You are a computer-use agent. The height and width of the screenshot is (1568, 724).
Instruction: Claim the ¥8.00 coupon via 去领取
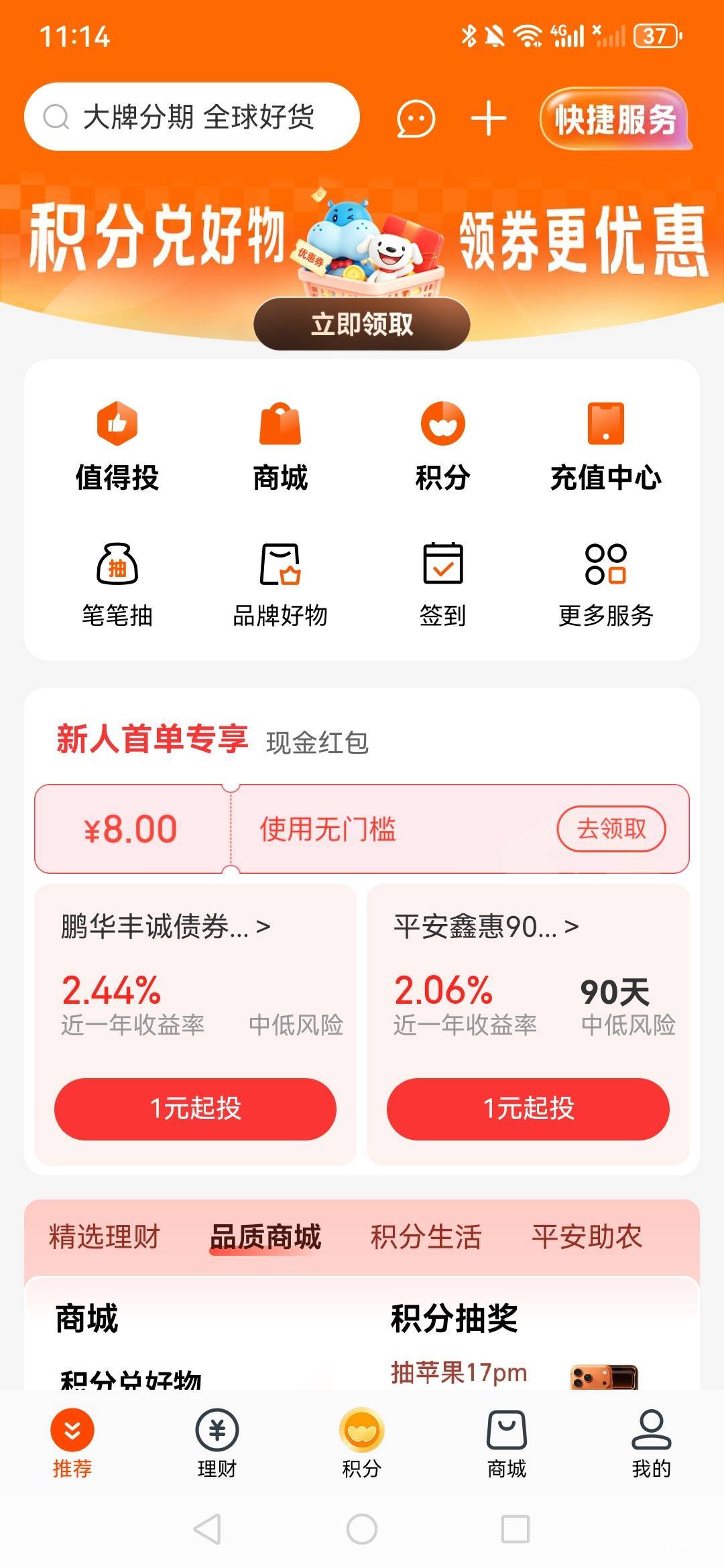click(611, 829)
